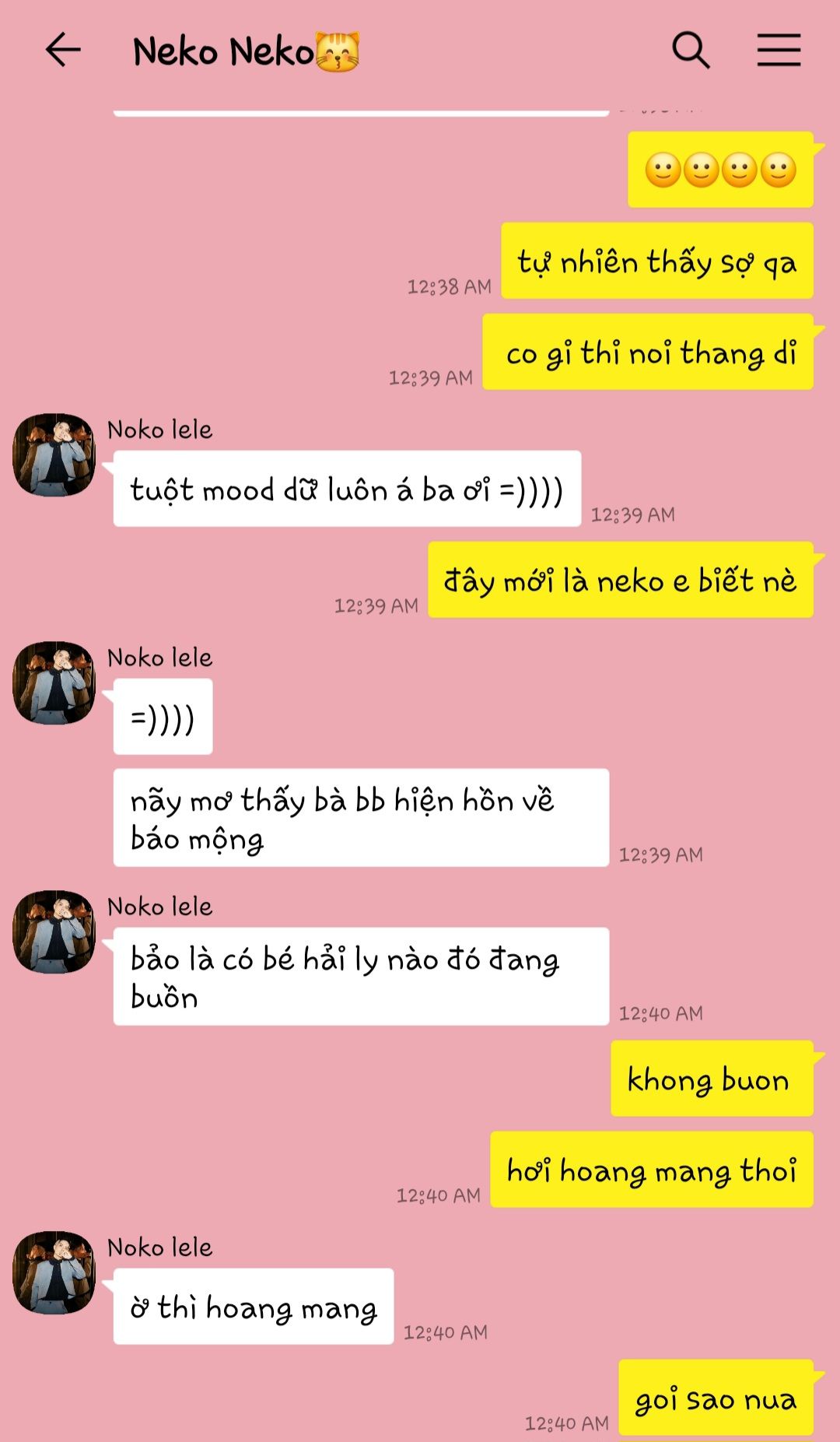Screen dimensions: 840x1442
Task: Open Noko lele's avatar beside 'tuột mood' message
Action: tap(54, 454)
